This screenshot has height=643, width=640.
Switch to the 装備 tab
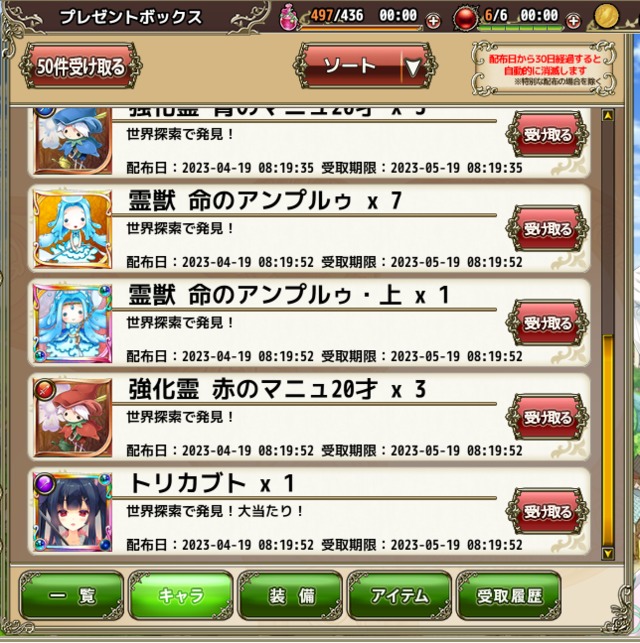pos(290,596)
